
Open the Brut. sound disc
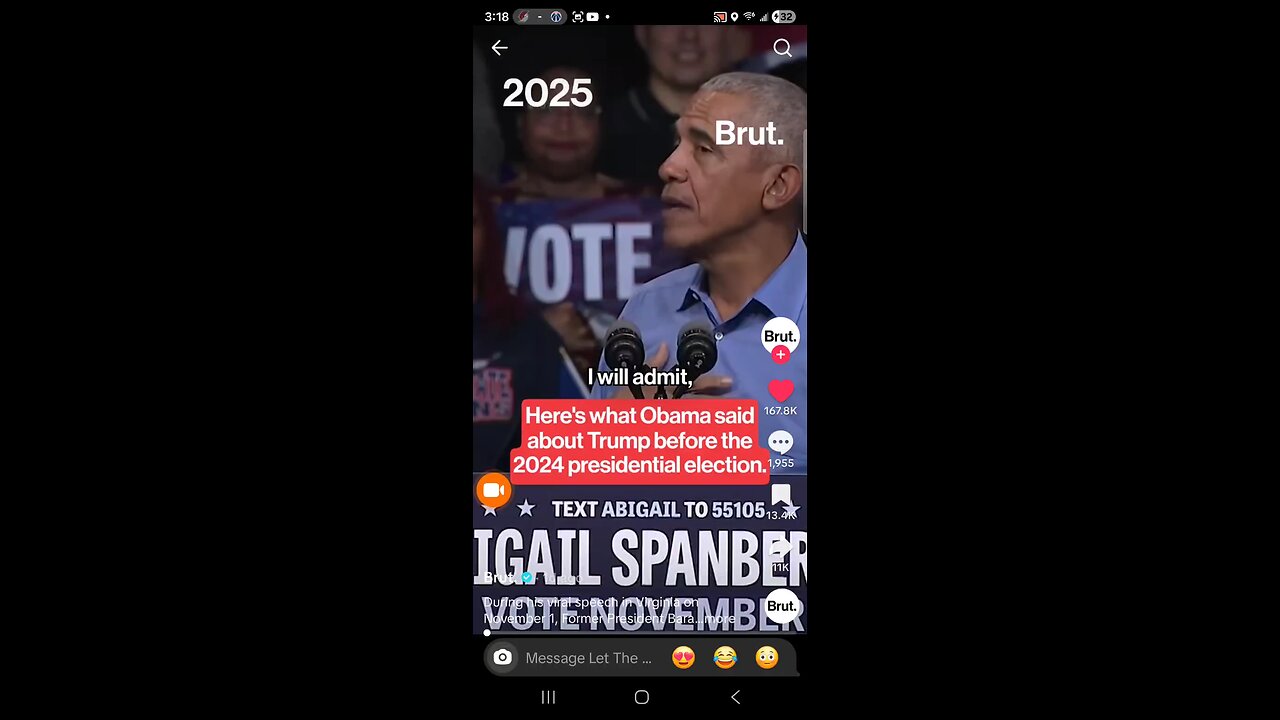coord(781,606)
